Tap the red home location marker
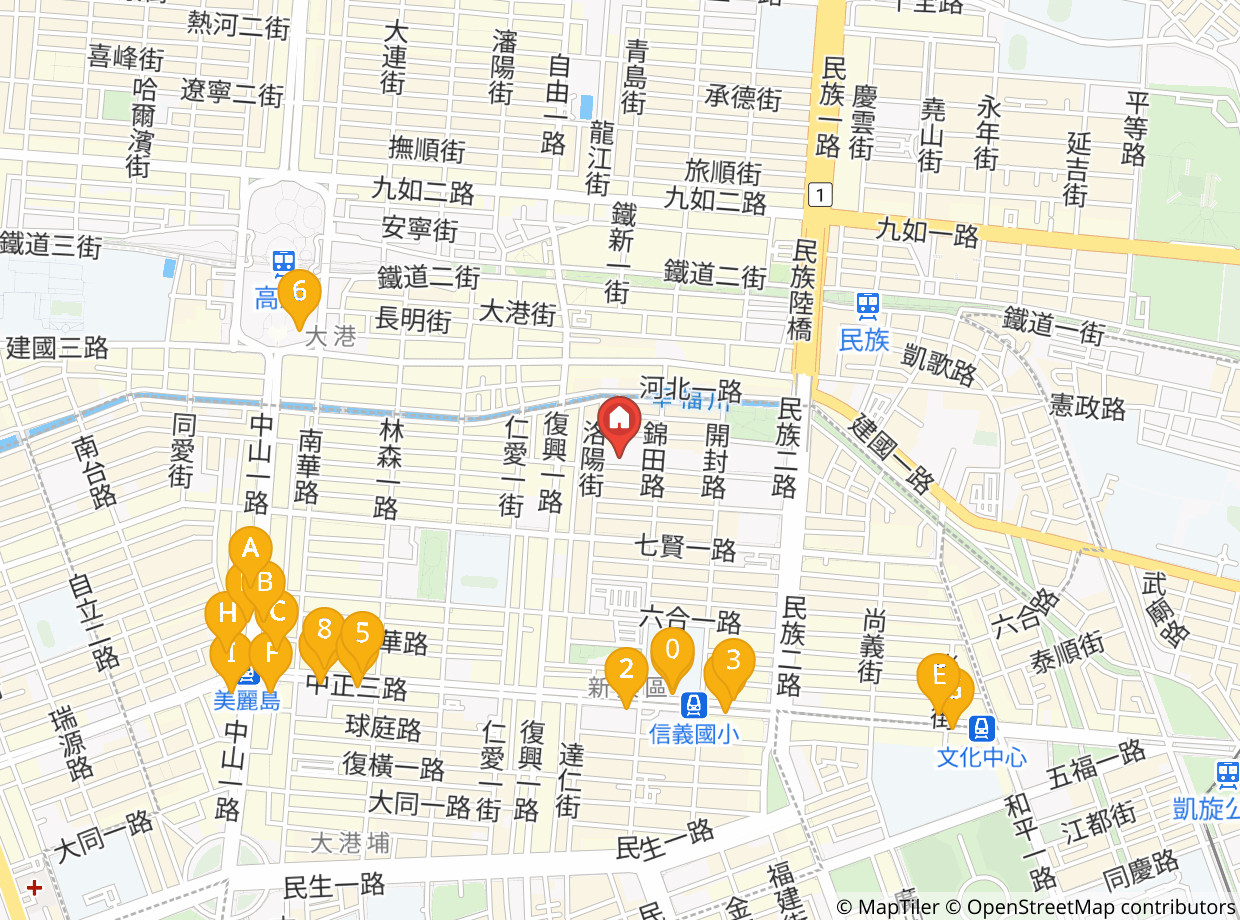Viewport: 1240px width, 920px height. (619, 424)
